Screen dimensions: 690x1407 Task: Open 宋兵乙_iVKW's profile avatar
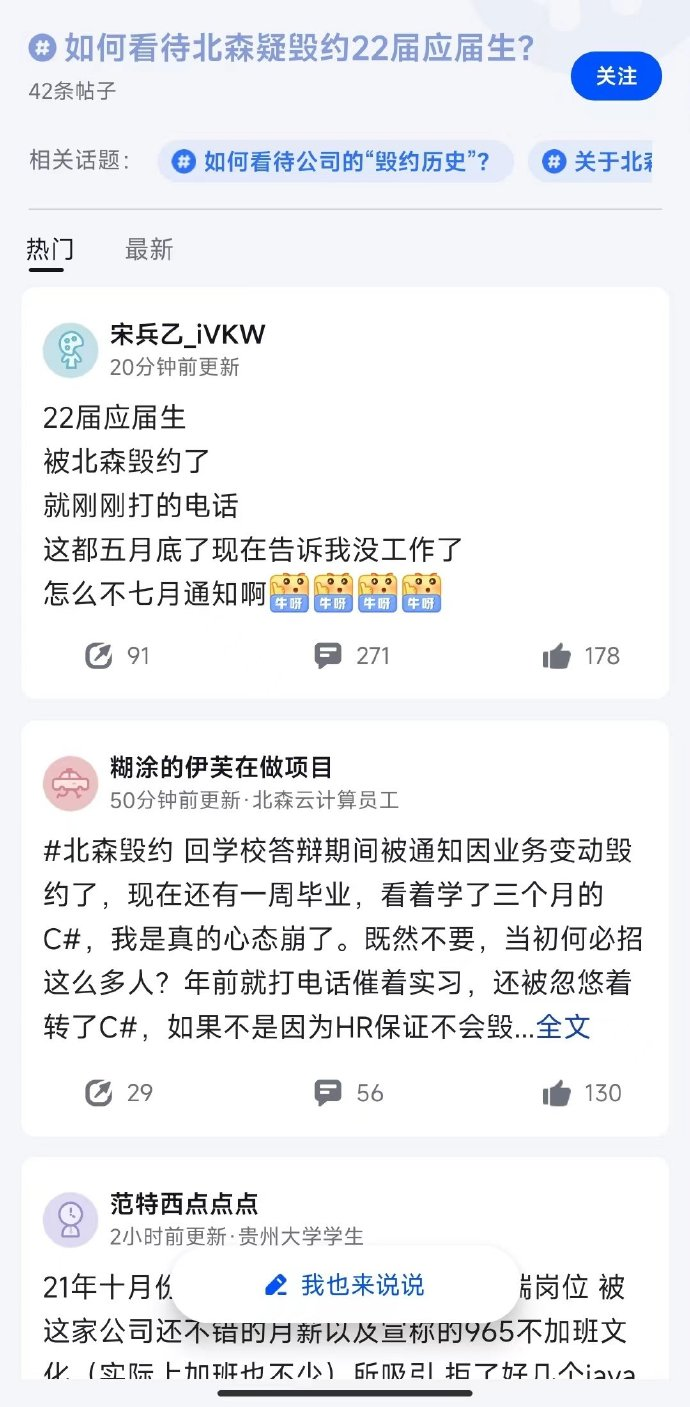70,350
